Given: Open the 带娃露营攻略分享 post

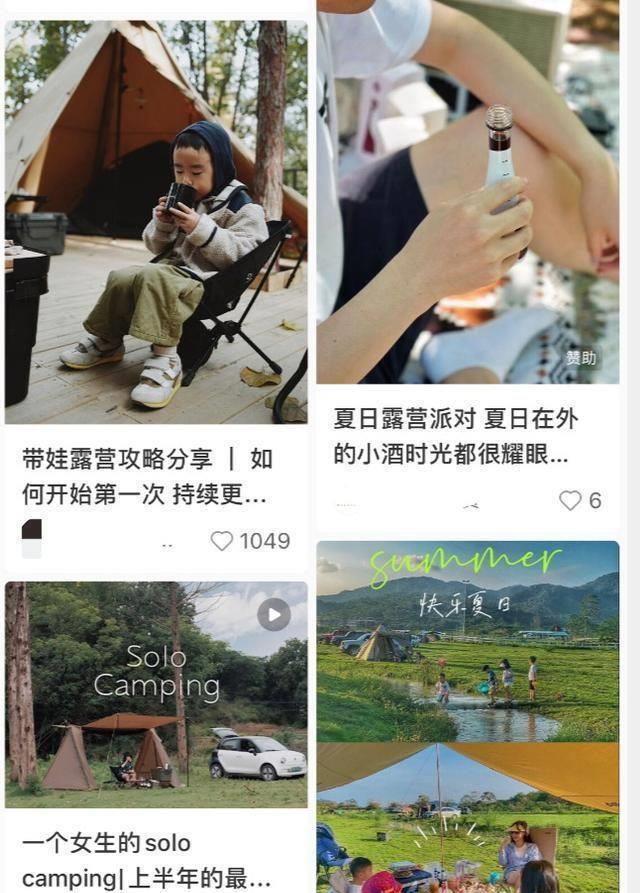Looking at the screenshot, I should coord(156,222).
